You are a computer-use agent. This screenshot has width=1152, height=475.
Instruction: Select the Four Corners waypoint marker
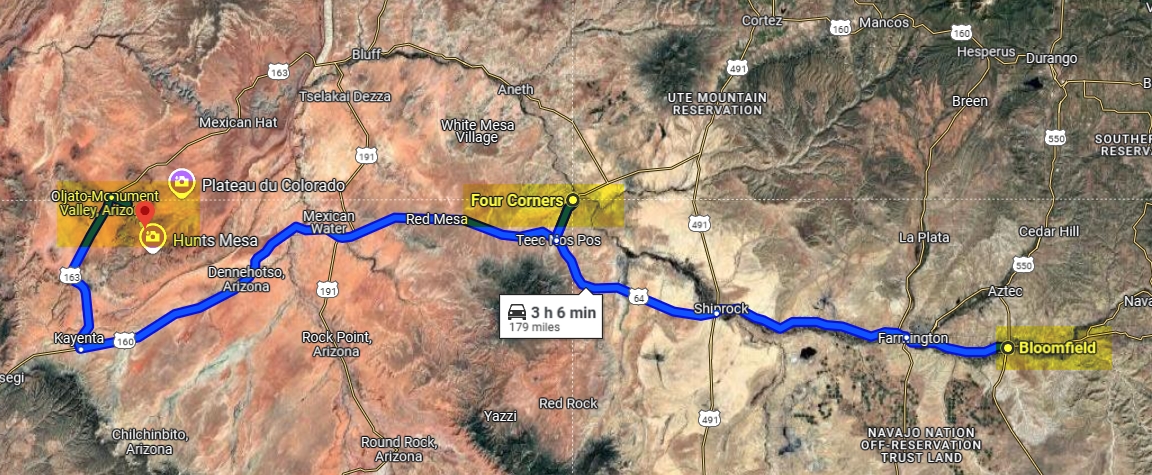coord(573,200)
